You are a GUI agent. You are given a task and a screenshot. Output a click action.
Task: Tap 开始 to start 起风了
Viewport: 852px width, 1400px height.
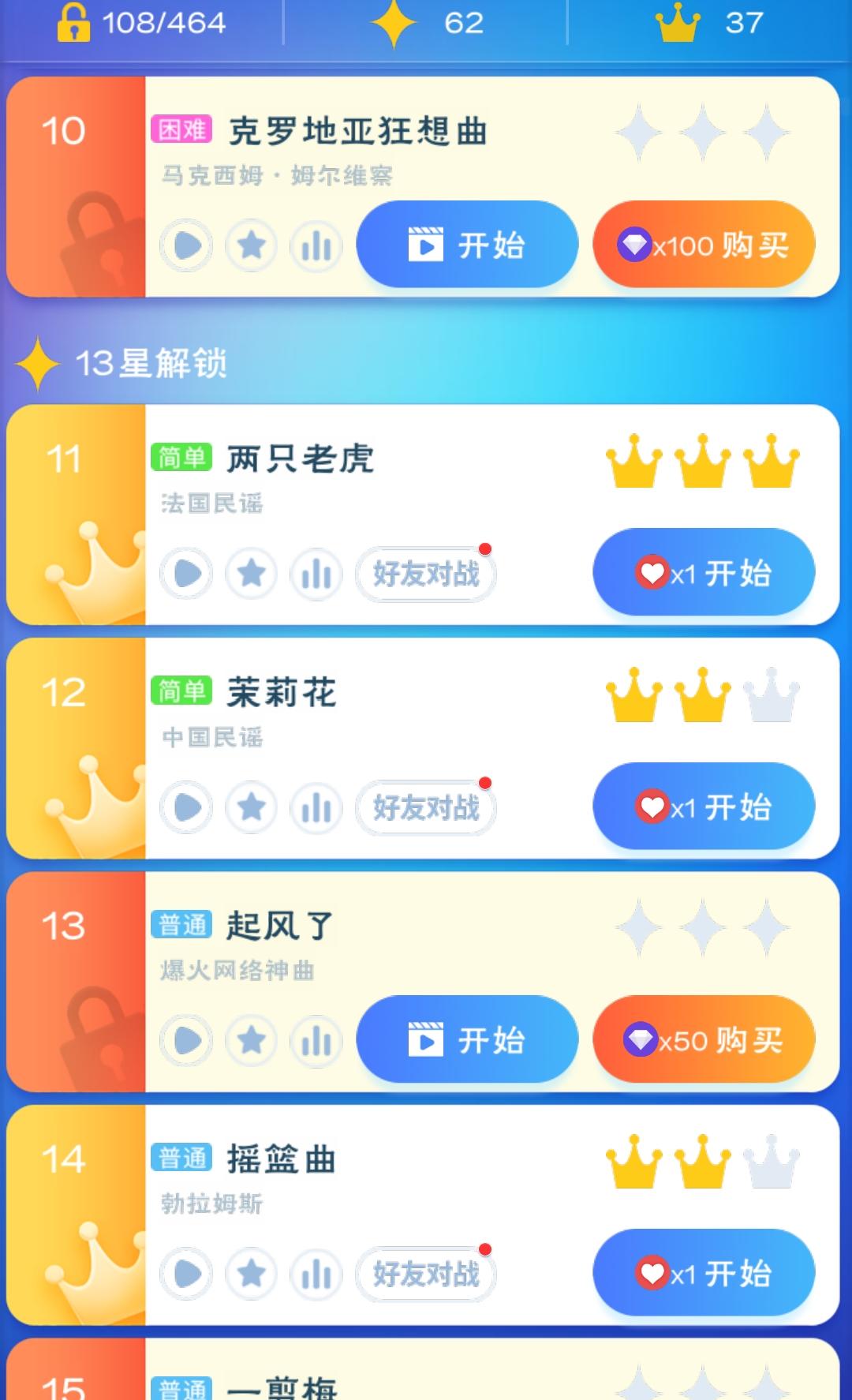coord(467,1039)
